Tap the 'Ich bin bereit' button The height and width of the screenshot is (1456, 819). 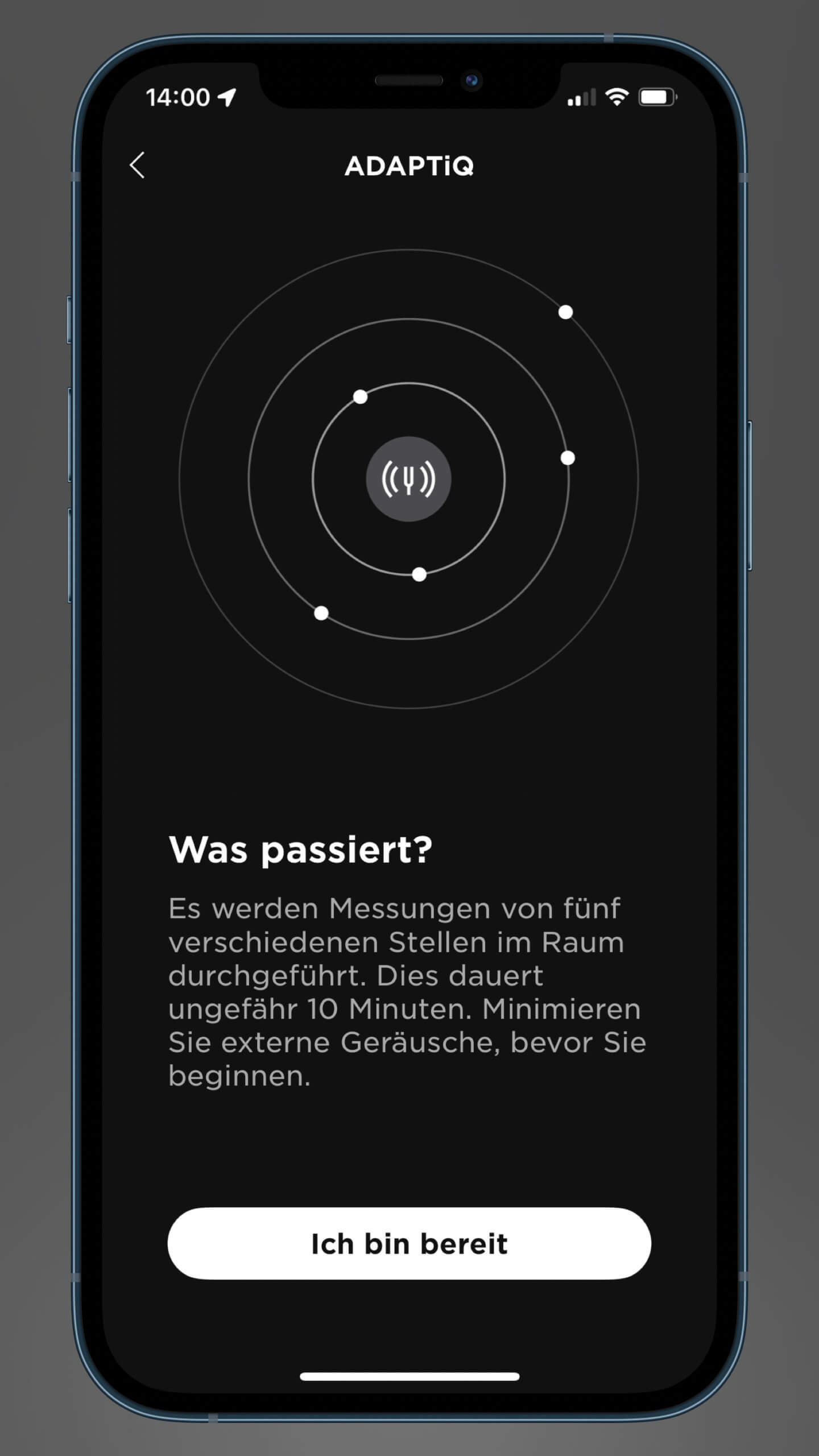click(x=409, y=1243)
